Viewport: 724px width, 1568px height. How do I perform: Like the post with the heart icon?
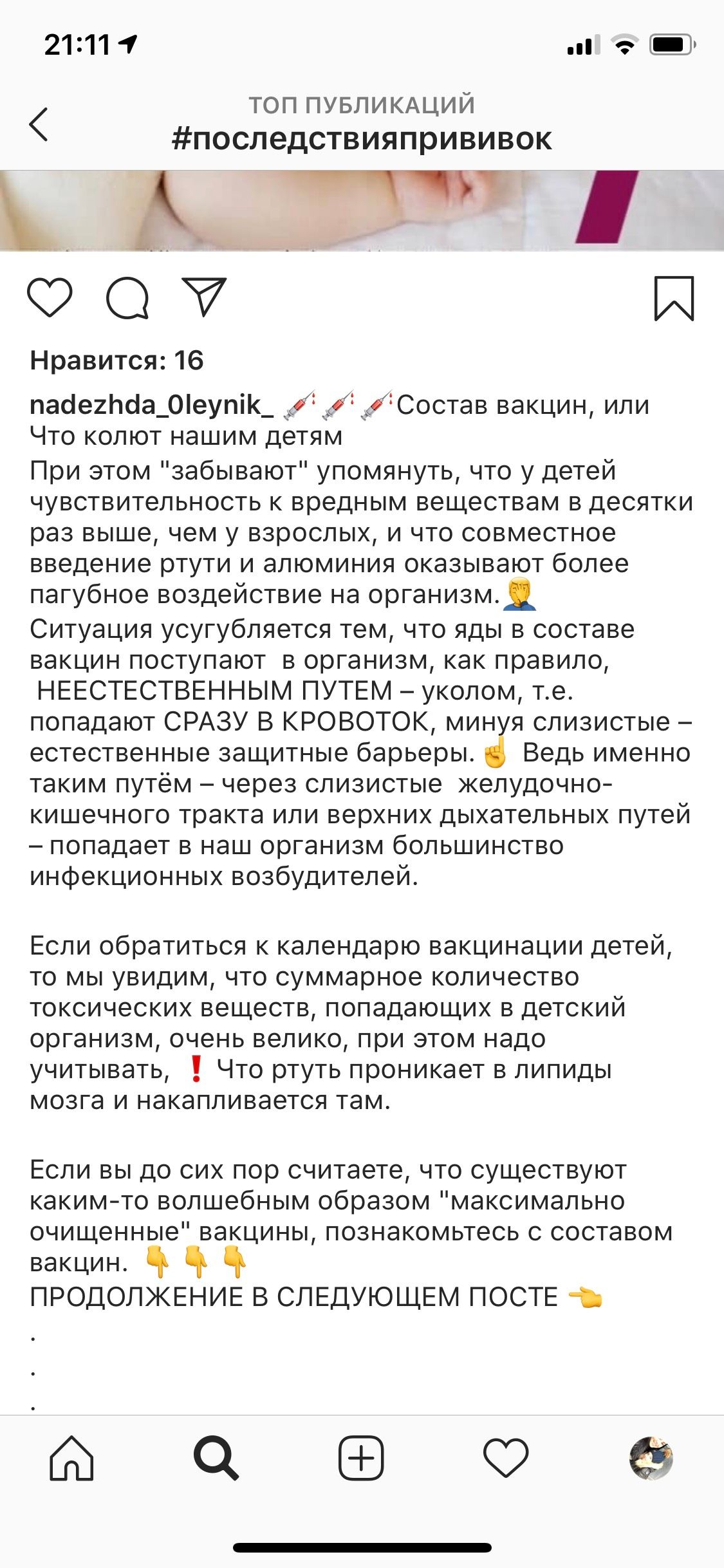[x=50, y=297]
